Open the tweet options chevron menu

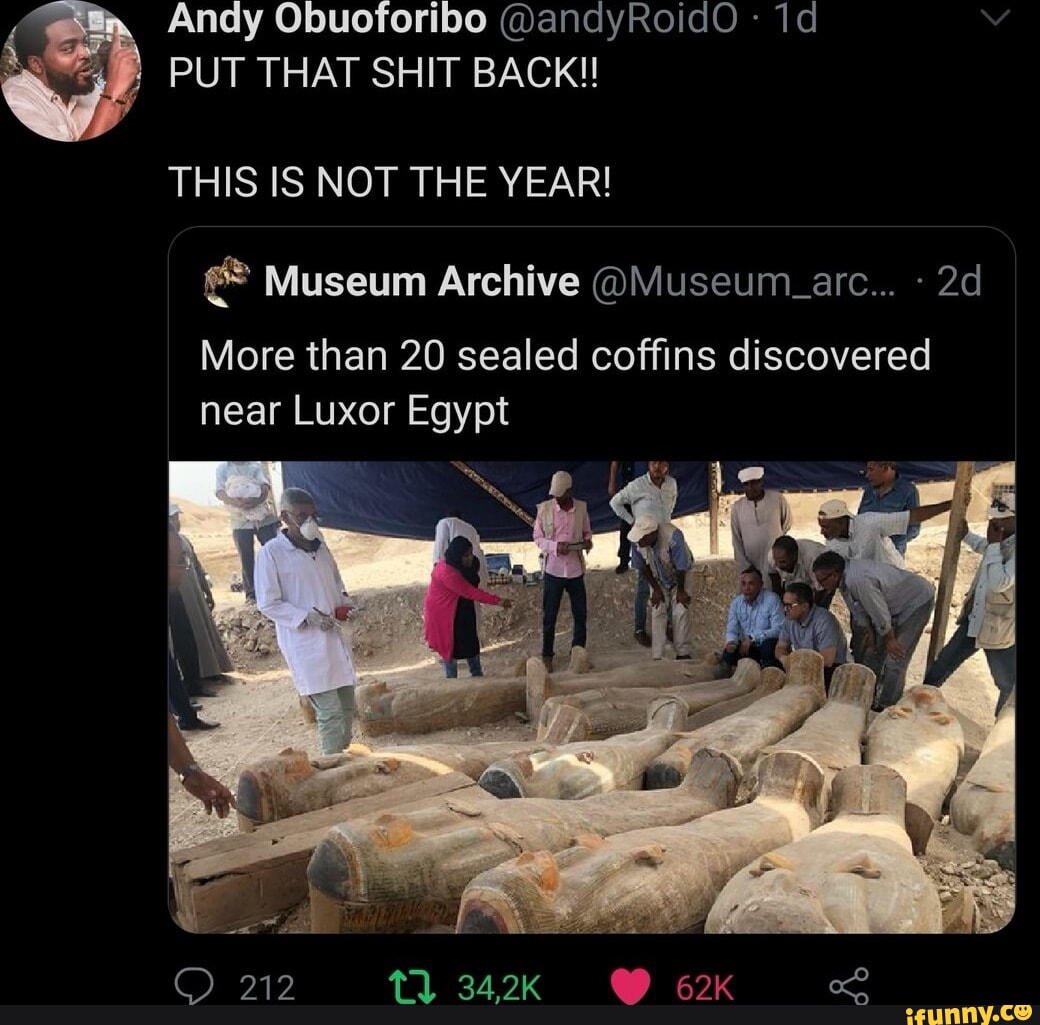point(997,17)
